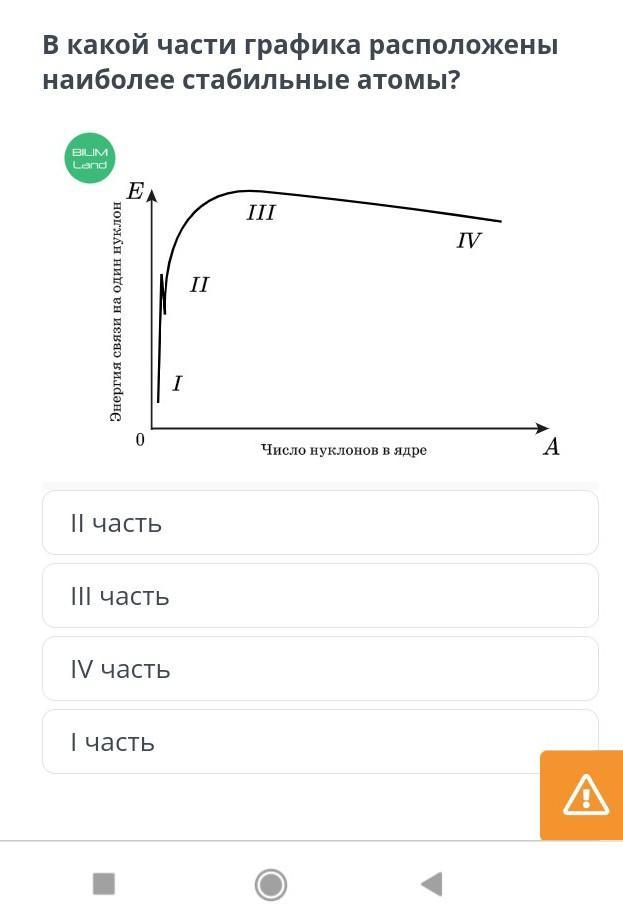Image resolution: width=623 pixels, height=908 pixels.
Task: Tap the "I часть" answer option
Action: tap(320, 742)
